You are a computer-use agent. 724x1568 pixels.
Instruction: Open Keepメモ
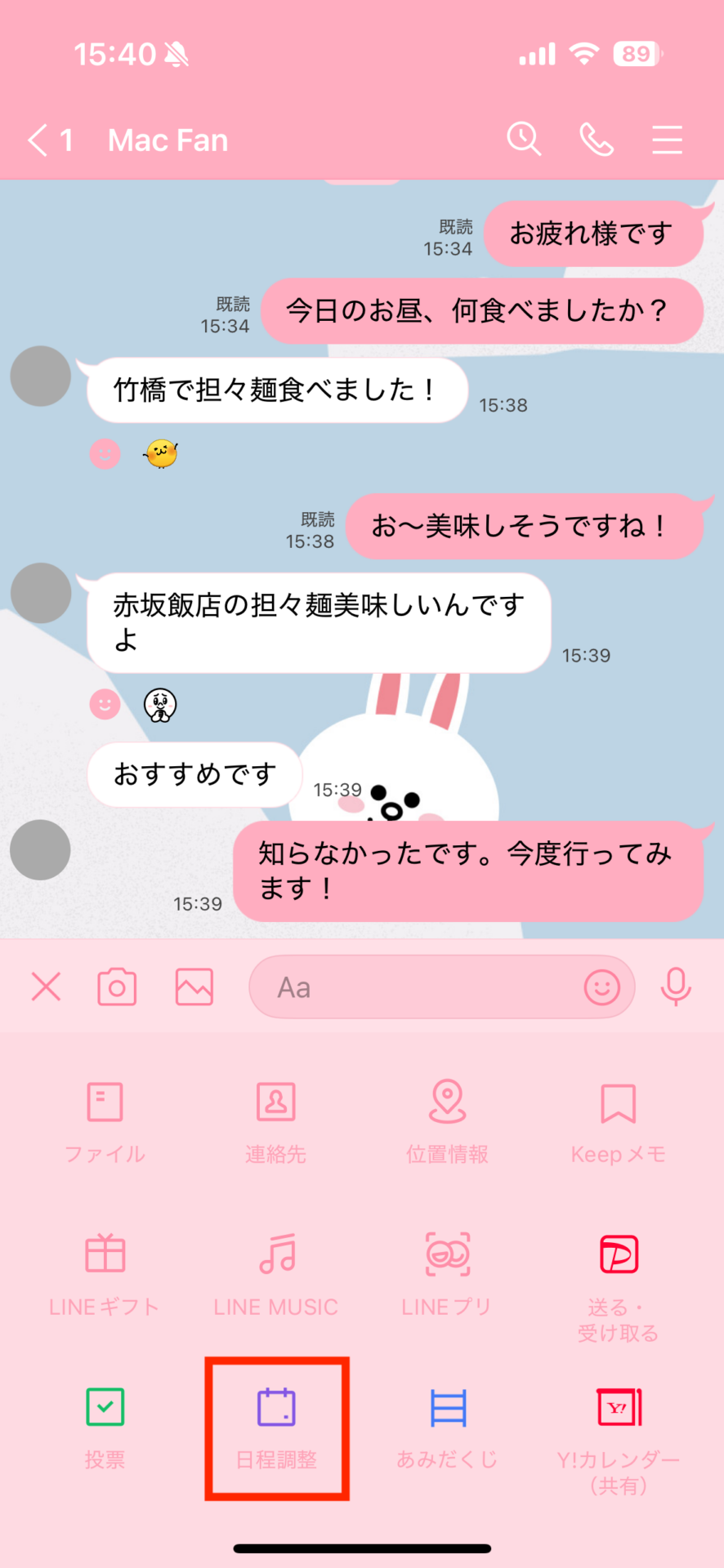pyautogui.click(x=618, y=1120)
